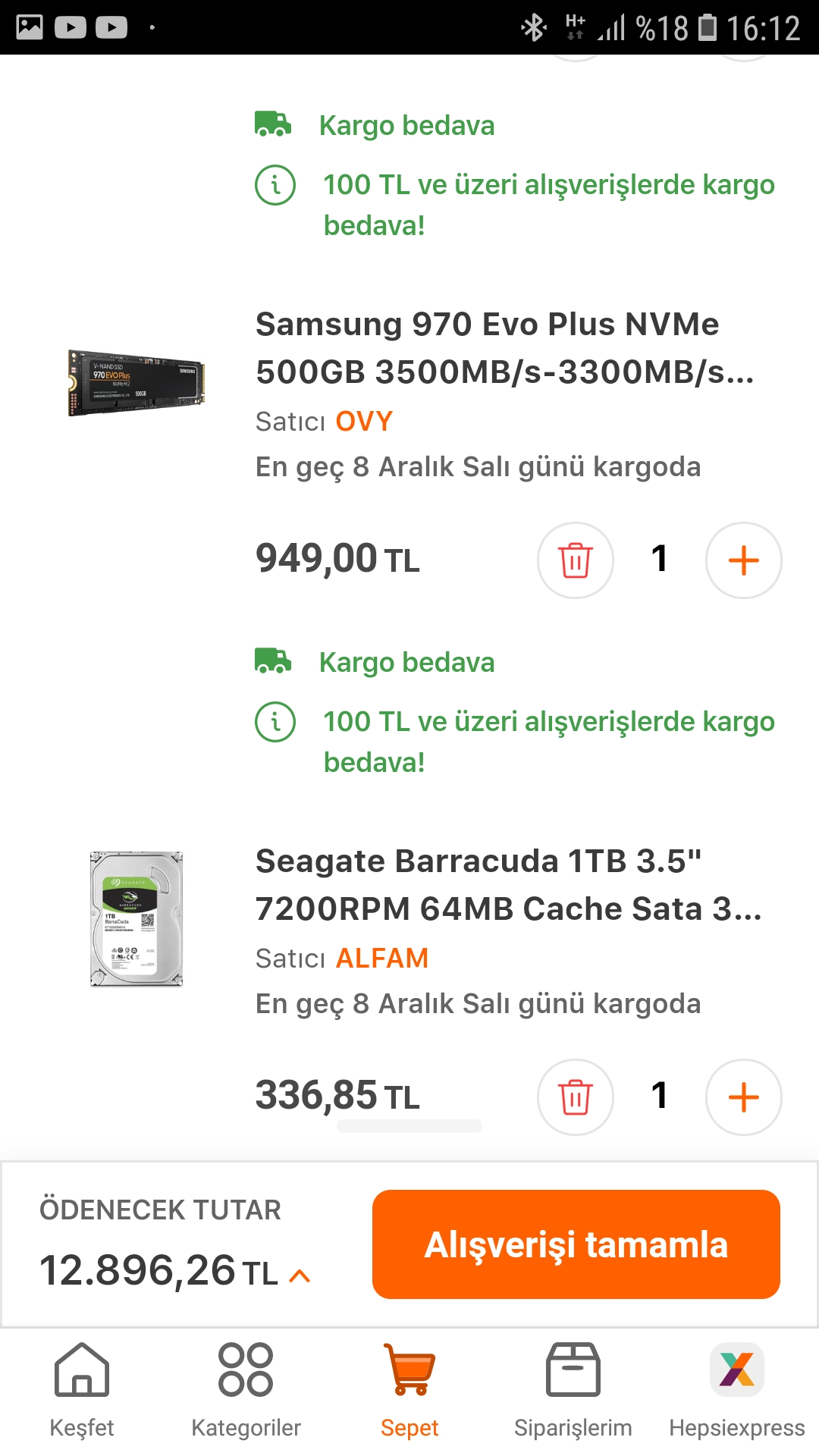Tap Alışverişi tamamla to complete checkout
This screenshot has height=1456, width=819.
pos(576,1244)
